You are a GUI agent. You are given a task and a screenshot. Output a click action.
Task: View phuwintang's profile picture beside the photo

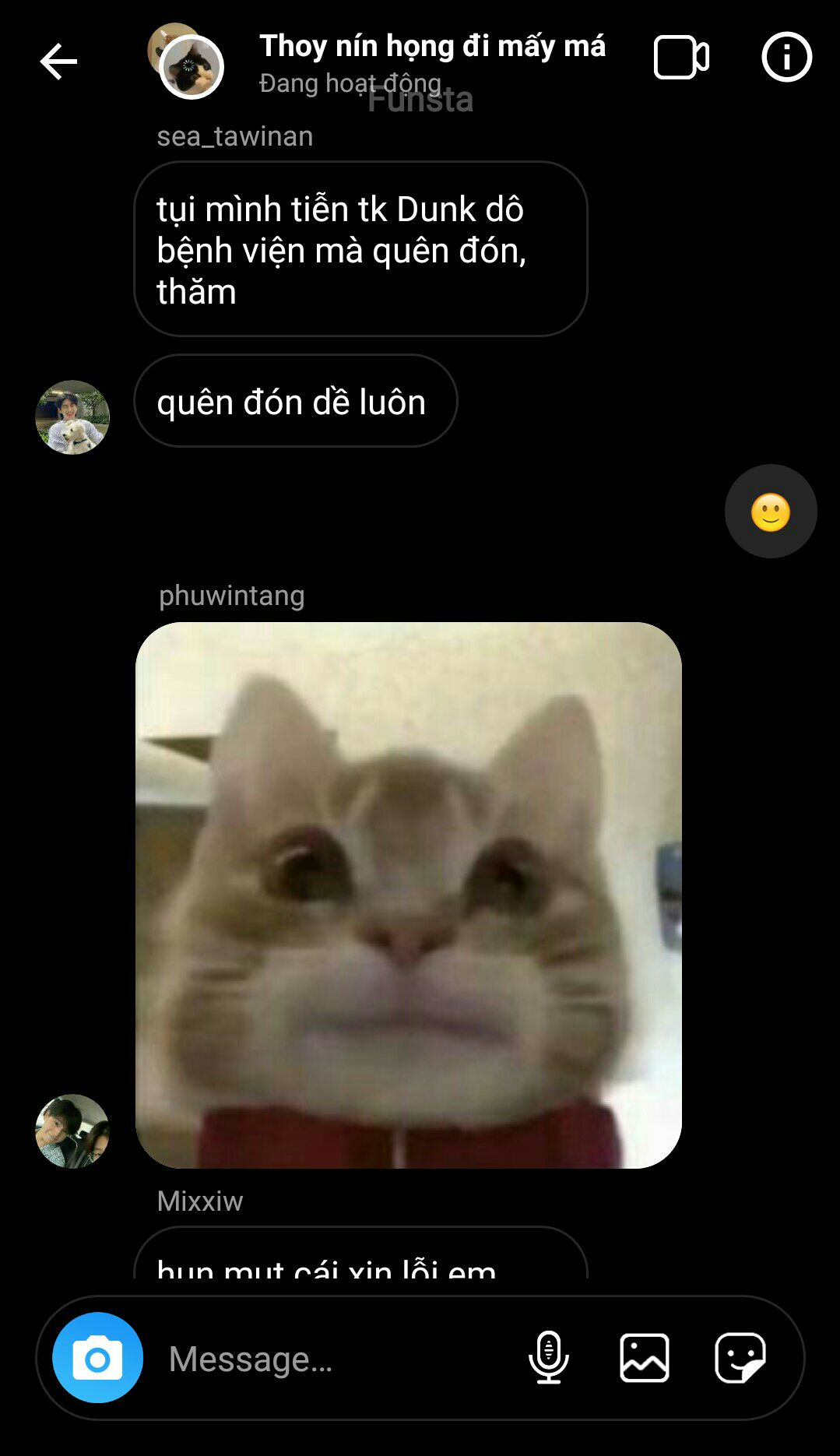tap(72, 1131)
